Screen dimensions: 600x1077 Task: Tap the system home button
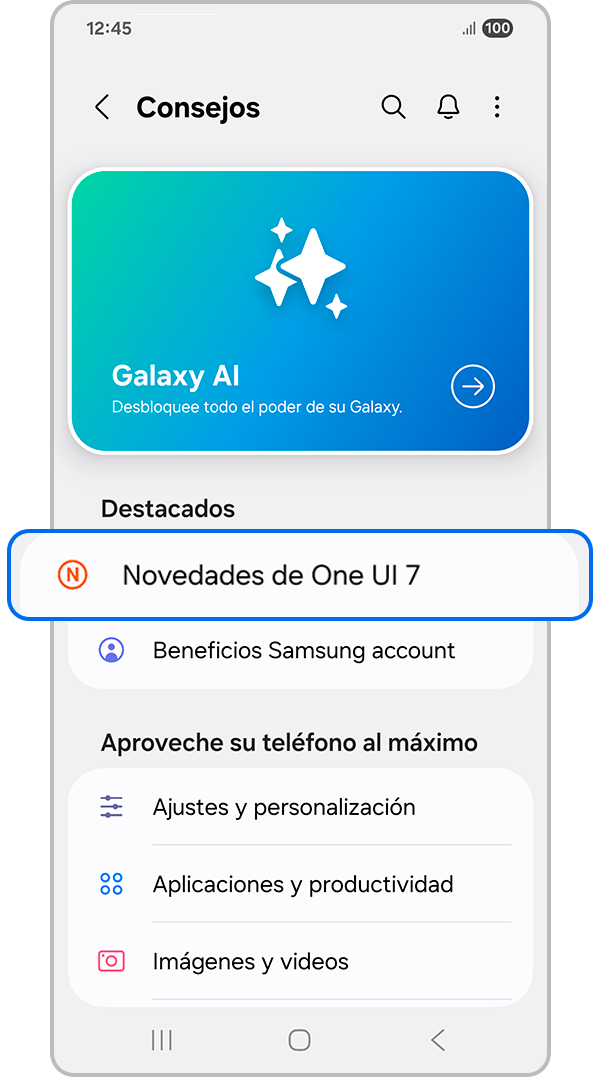pos(299,1040)
